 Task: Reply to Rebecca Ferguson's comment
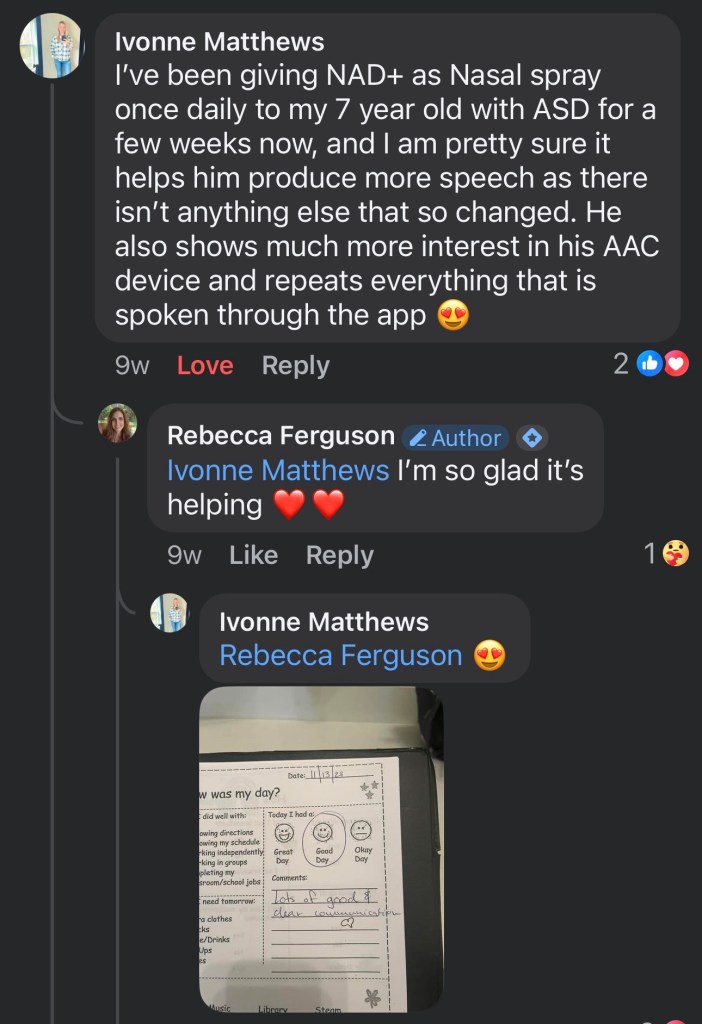point(339,555)
